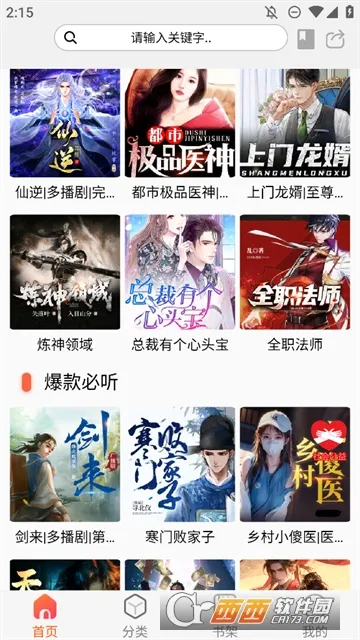Open 炼神领域 book
Screen dimensions: 360x640
(65, 272)
